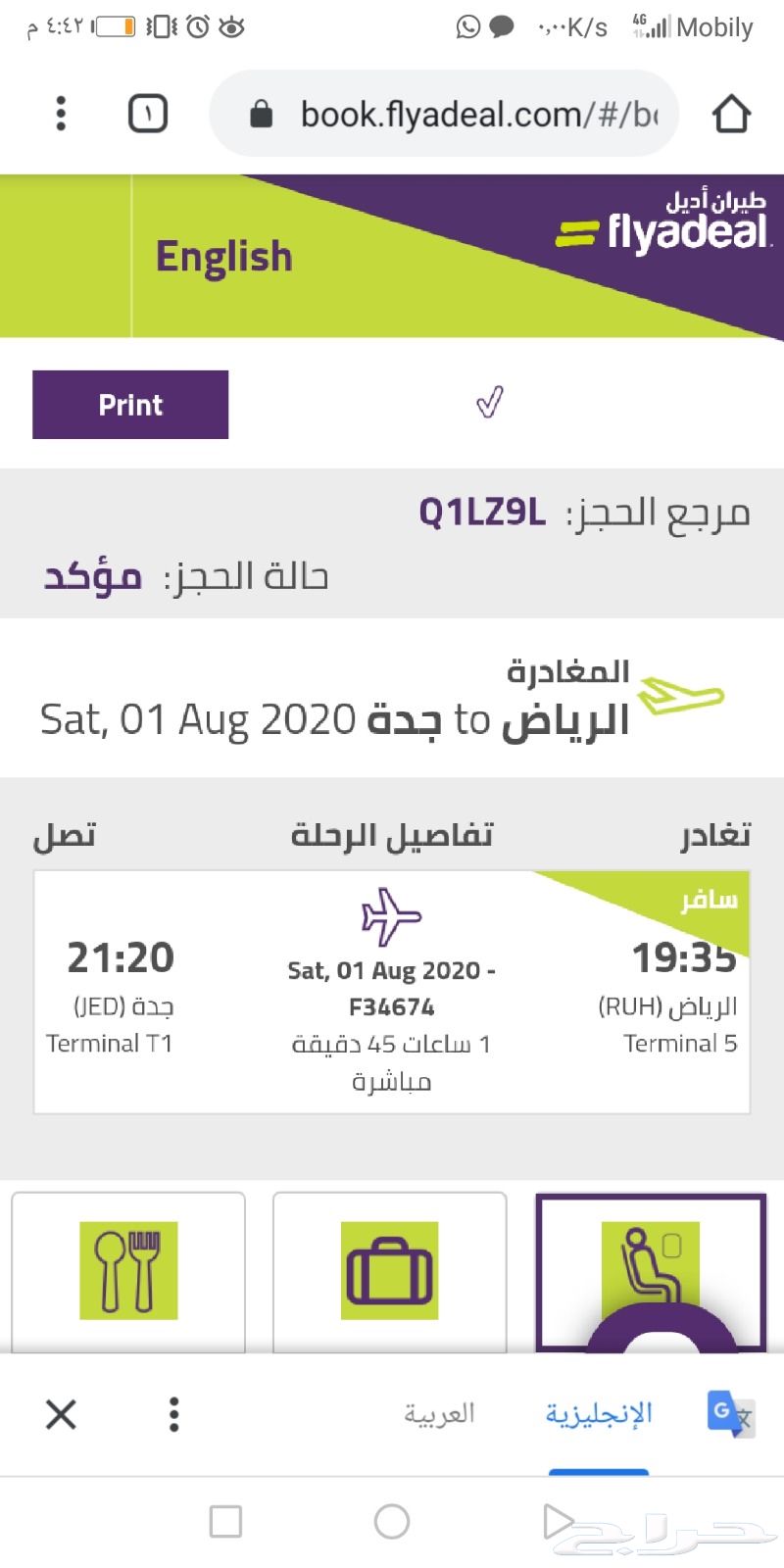Open the tab switcher showing one tab

(148, 114)
